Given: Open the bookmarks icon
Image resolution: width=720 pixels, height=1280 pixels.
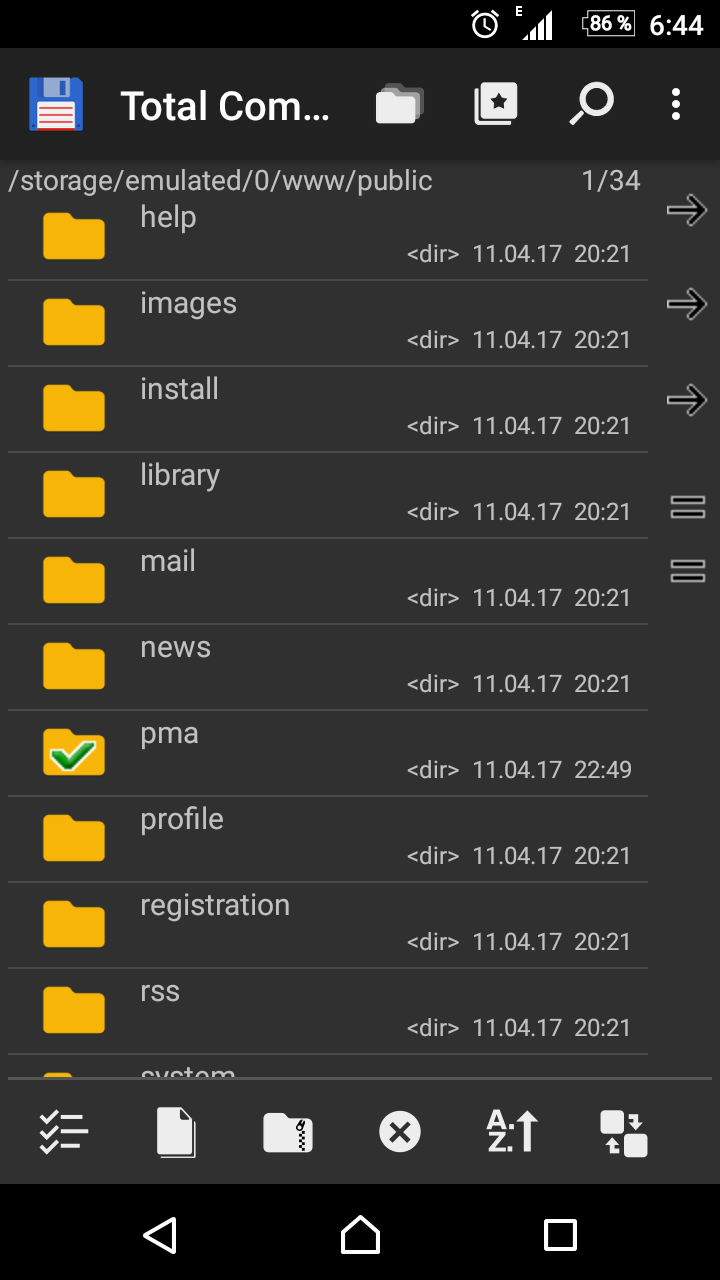Looking at the screenshot, I should (496, 105).
